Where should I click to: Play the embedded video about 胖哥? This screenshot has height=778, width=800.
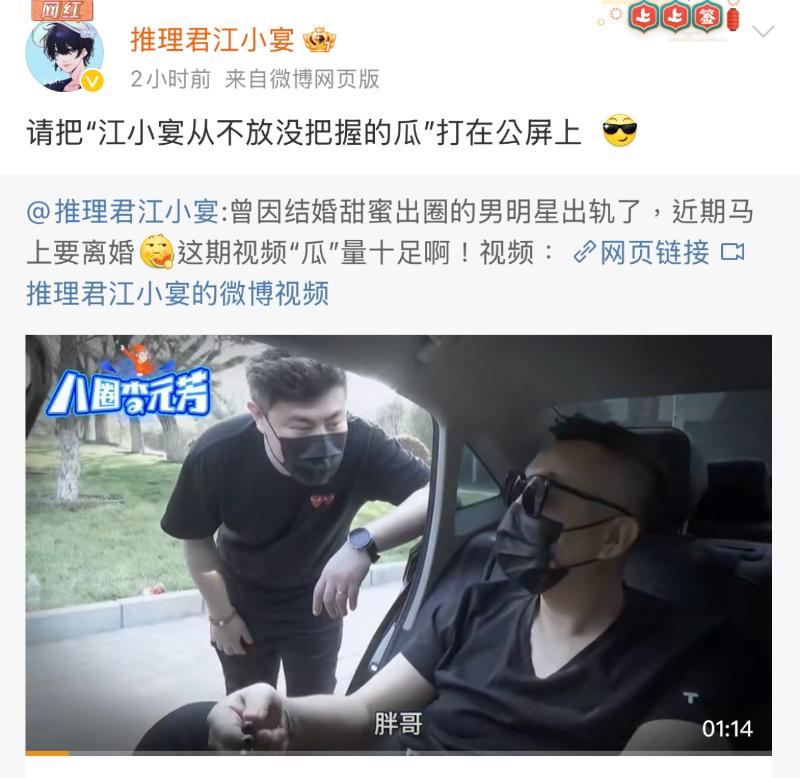(x=398, y=543)
